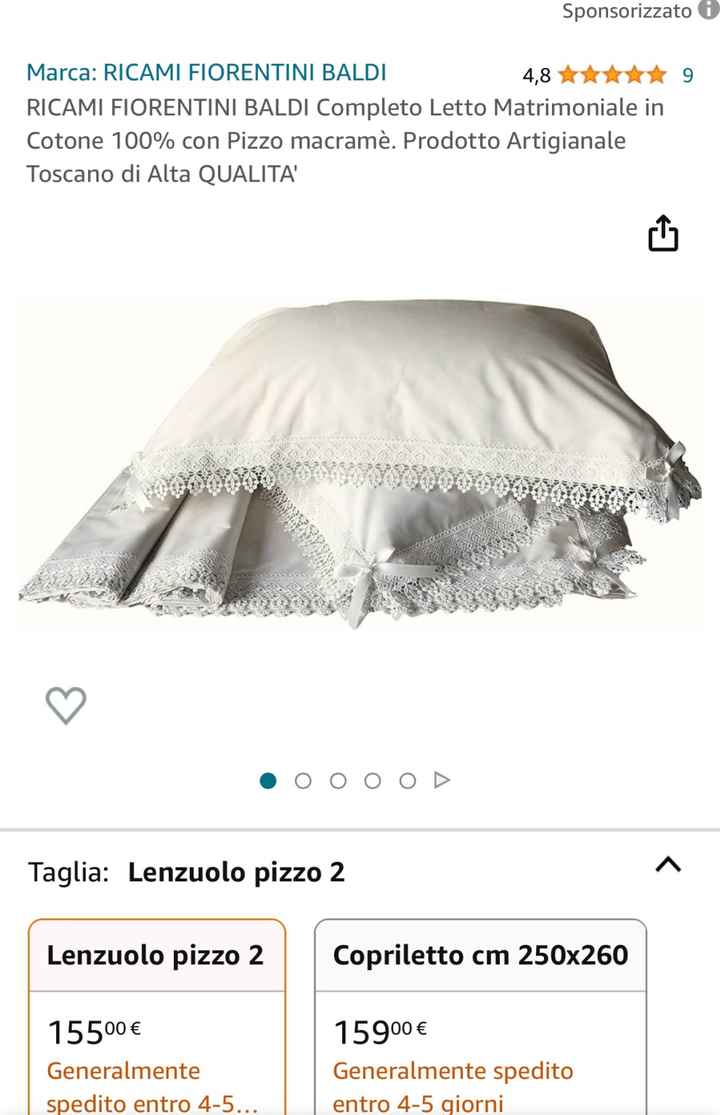Tap the bedding set product photo

click(x=360, y=460)
